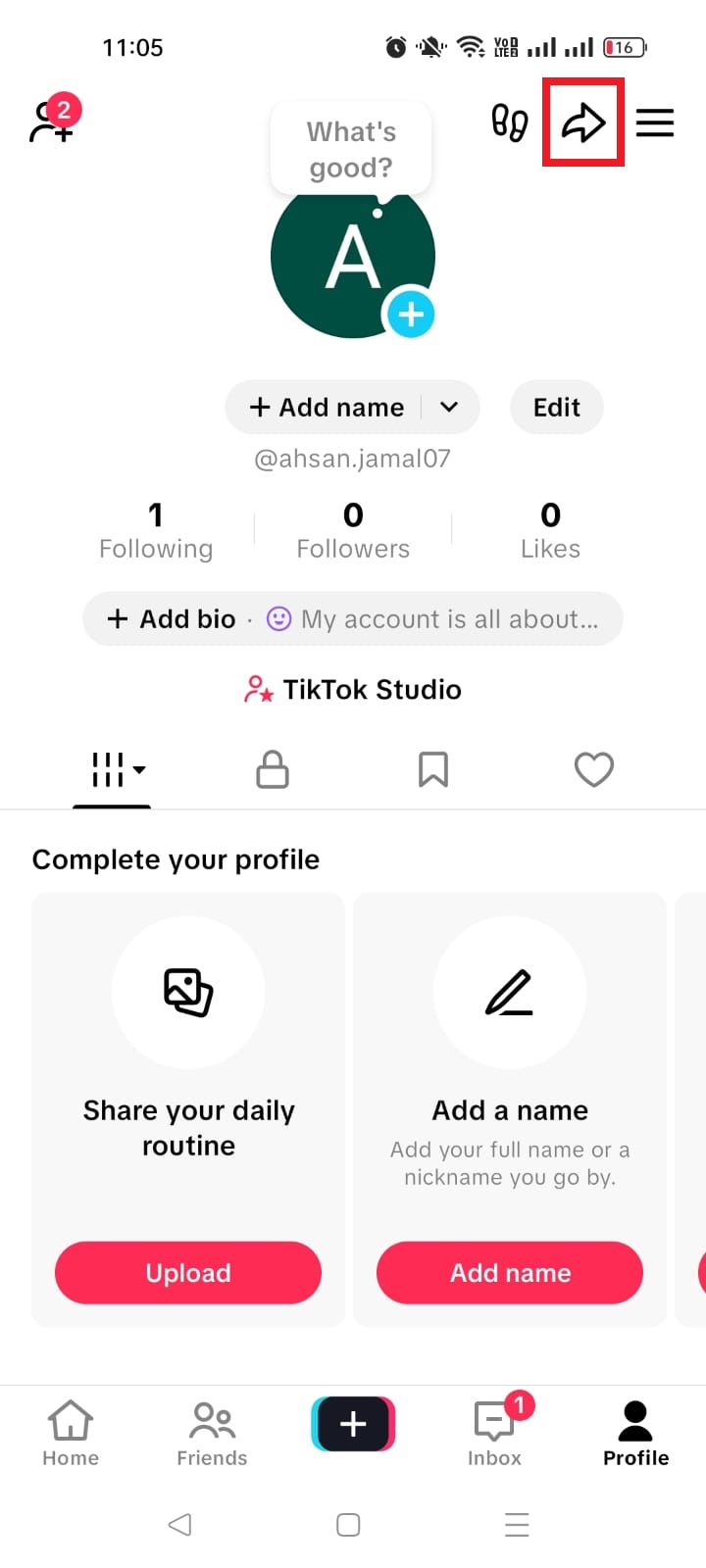Go to the Home feed
The image size is (706, 1568).
(x=70, y=1431)
